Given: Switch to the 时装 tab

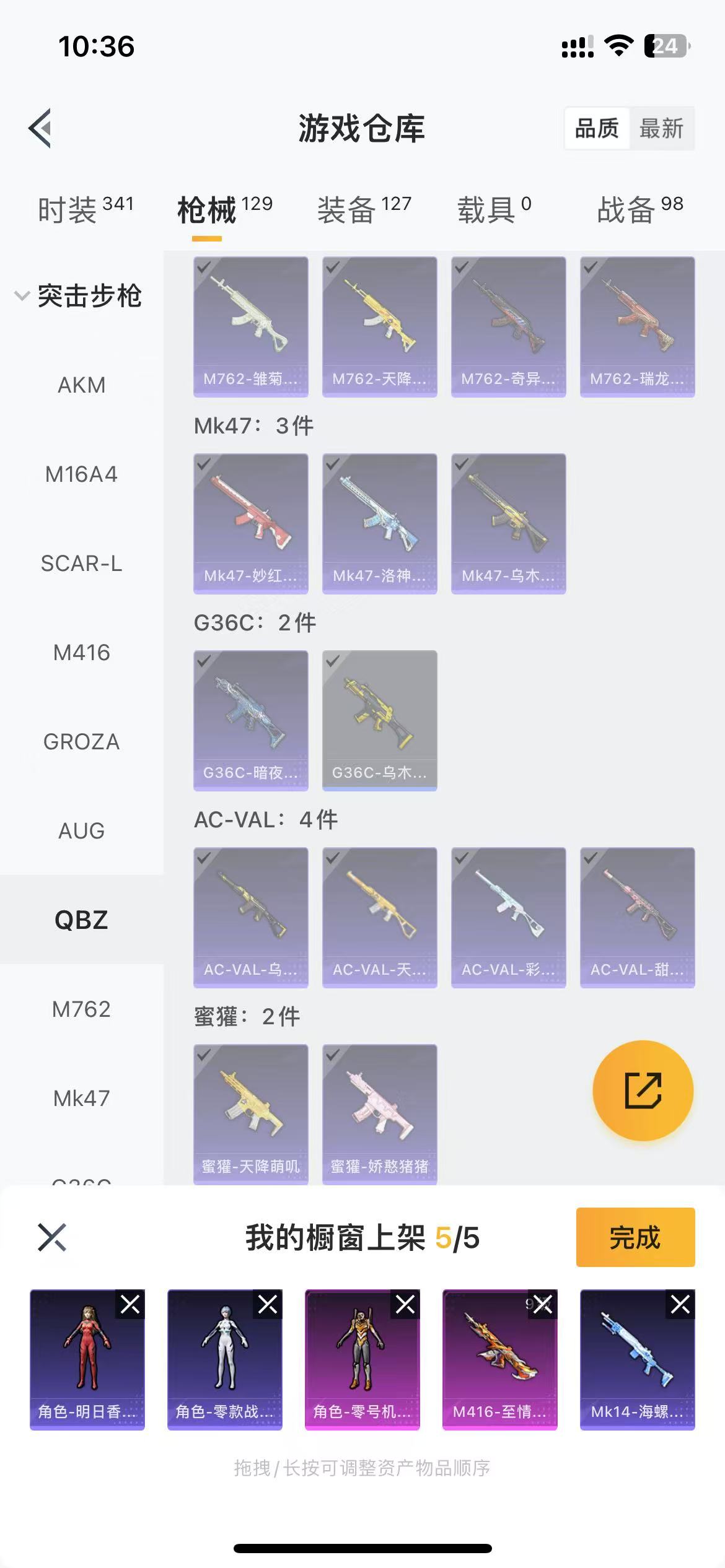Looking at the screenshot, I should tap(86, 209).
